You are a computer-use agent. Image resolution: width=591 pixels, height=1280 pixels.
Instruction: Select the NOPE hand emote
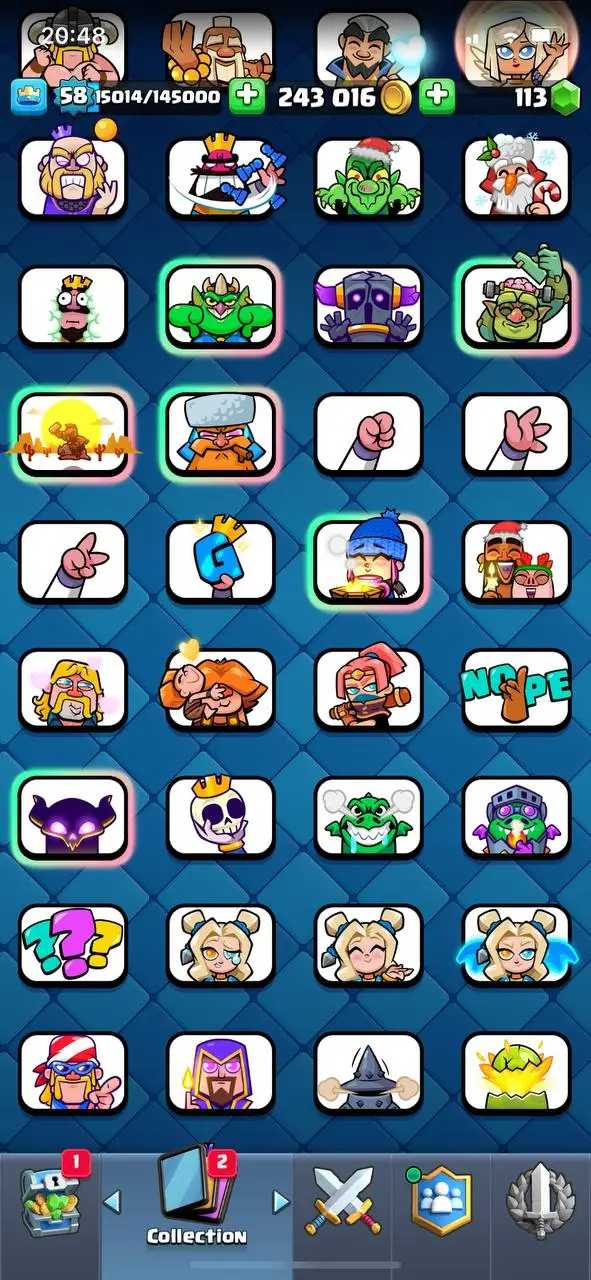516,689
